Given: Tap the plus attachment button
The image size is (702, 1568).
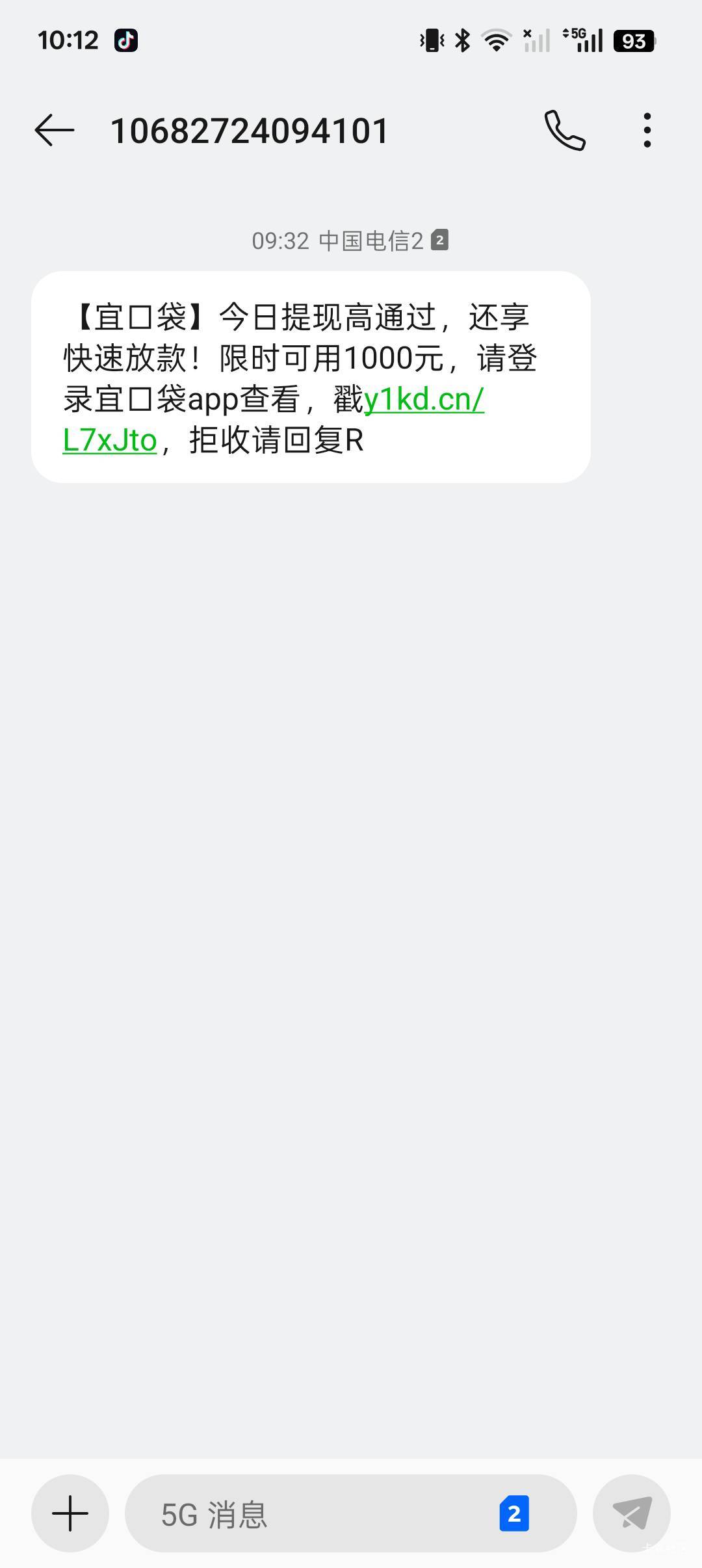Looking at the screenshot, I should (x=70, y=1513).
